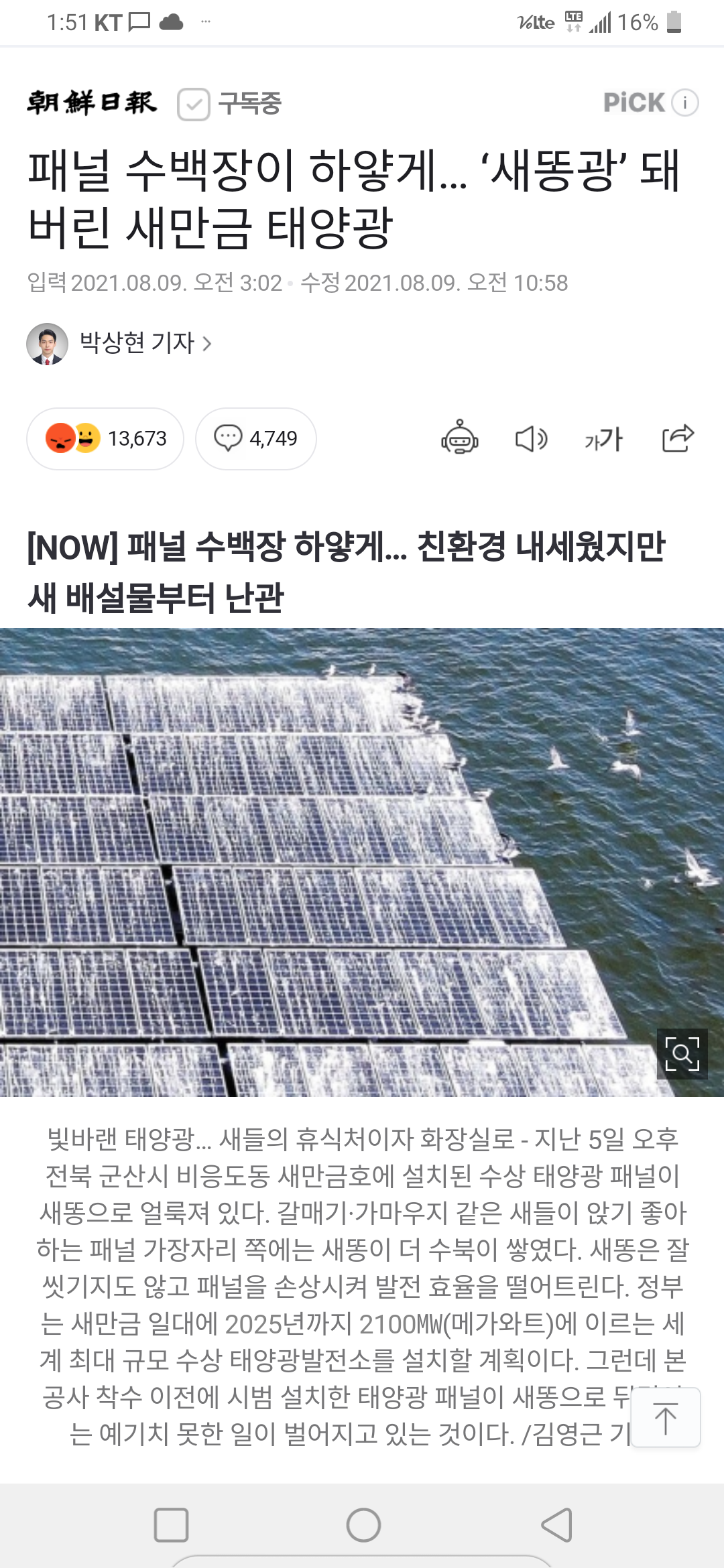Change the font size with 가가

[x=603, y=439]
